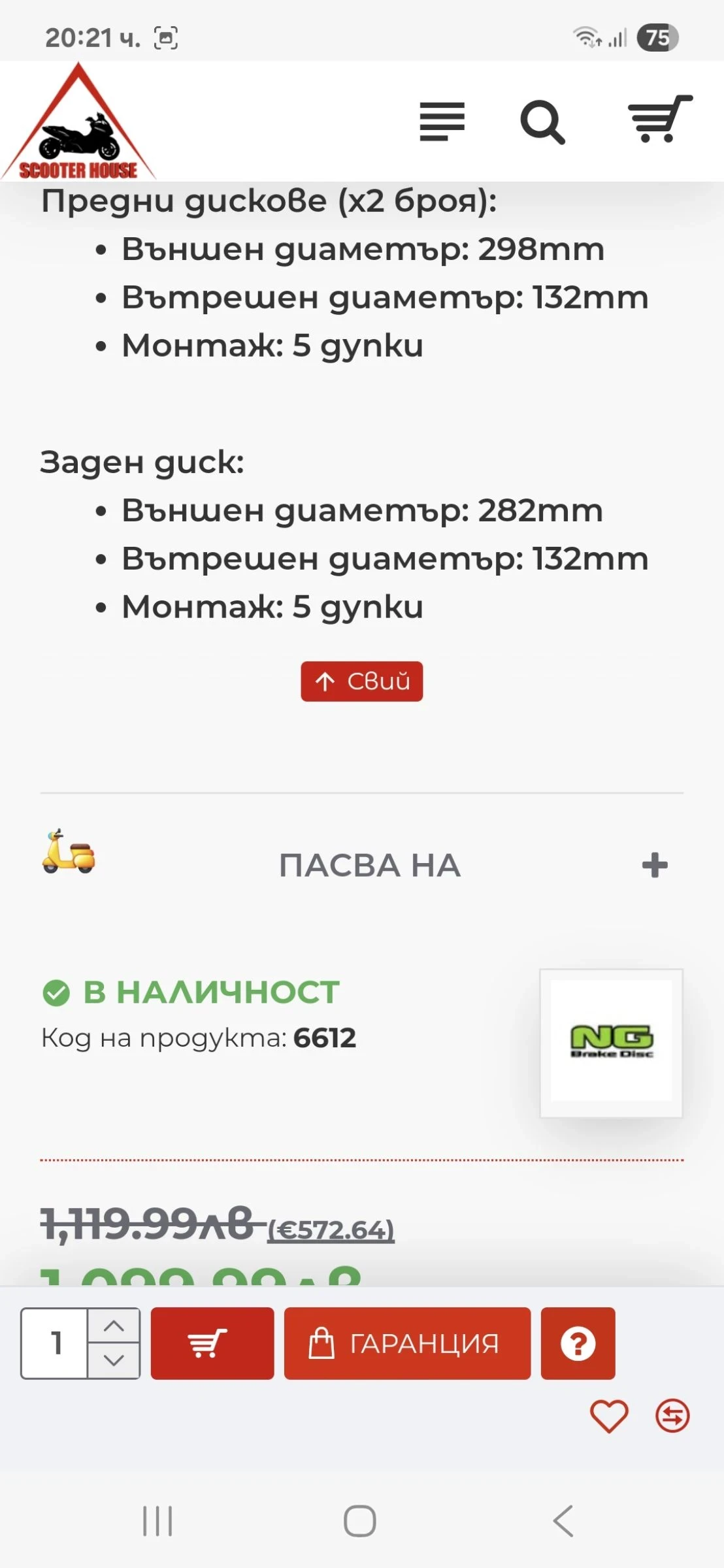
Task: Focus the quantity input field
Action: click(x=55, y=1343)
